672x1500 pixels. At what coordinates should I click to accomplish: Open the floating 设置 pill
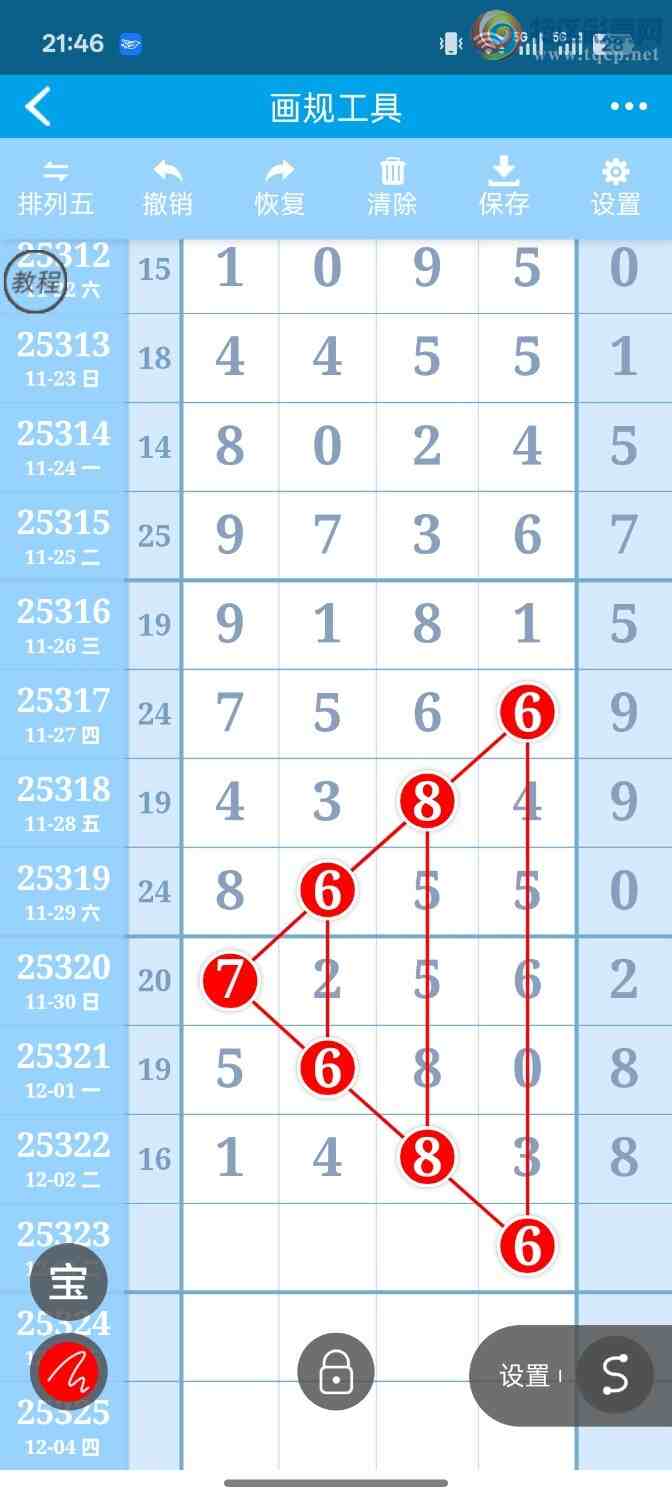coord(525,1376)
